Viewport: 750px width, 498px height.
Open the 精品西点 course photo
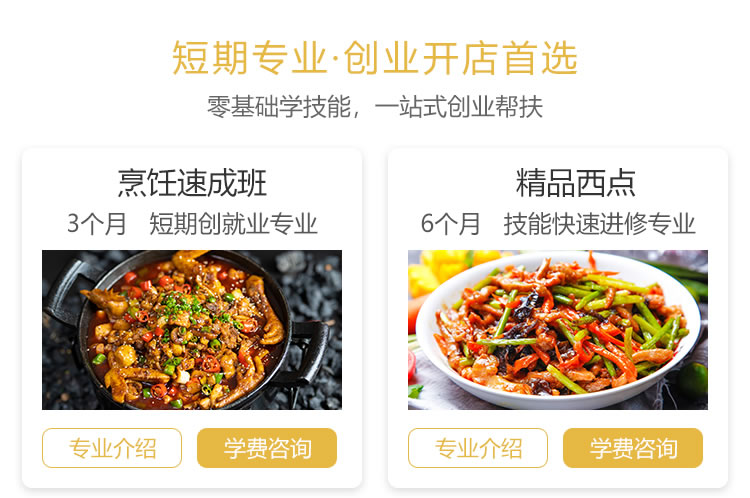[x=558, y=330]
